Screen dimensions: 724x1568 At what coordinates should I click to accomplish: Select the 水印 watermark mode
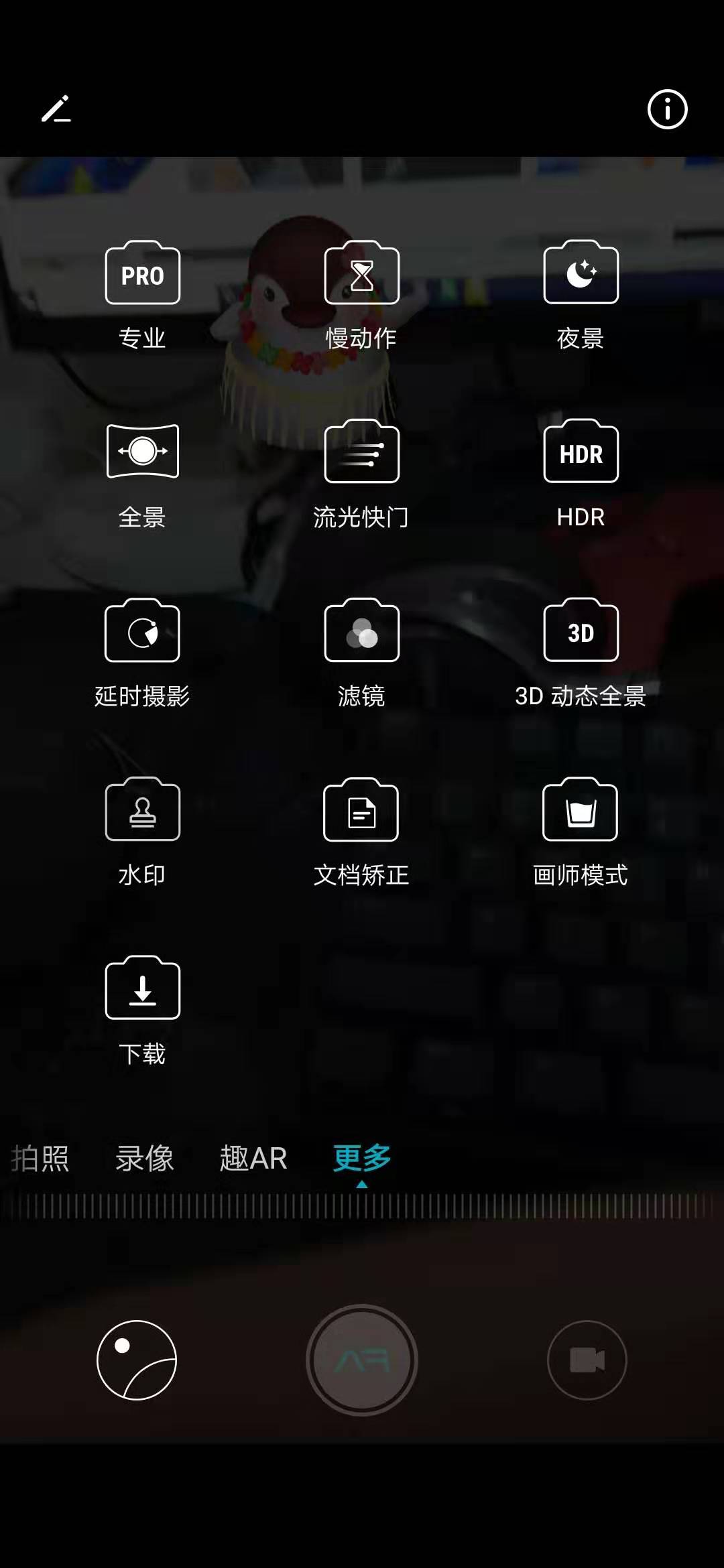pyautogui.click(x=142, y=832)
